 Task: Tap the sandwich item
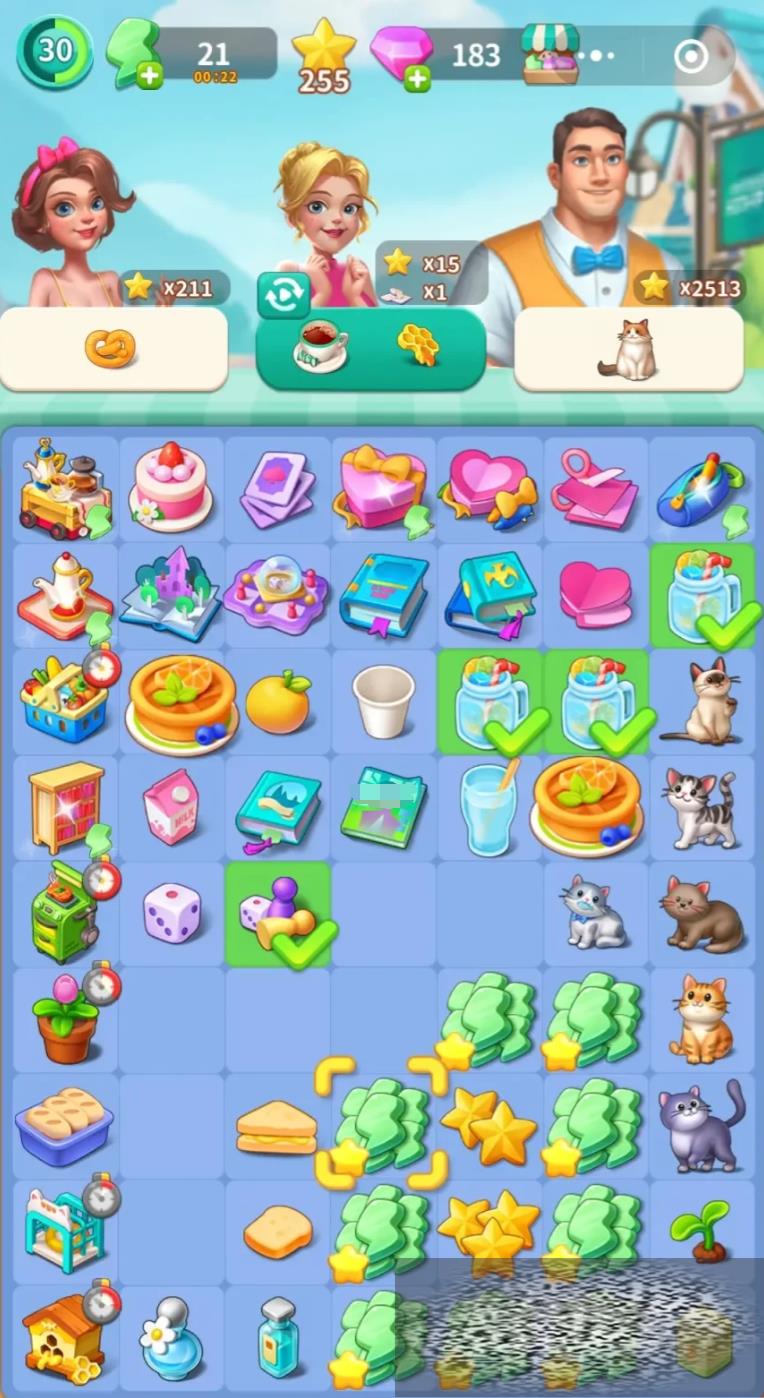(277, 1127)
